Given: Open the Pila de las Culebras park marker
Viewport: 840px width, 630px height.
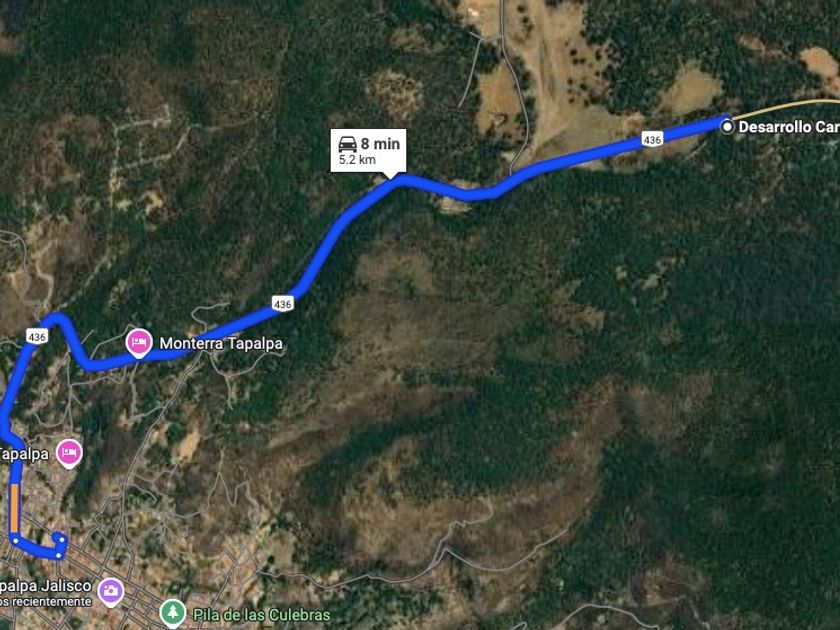Looking at the screenshot, I should pyautogui.click(x=174, y=612).
